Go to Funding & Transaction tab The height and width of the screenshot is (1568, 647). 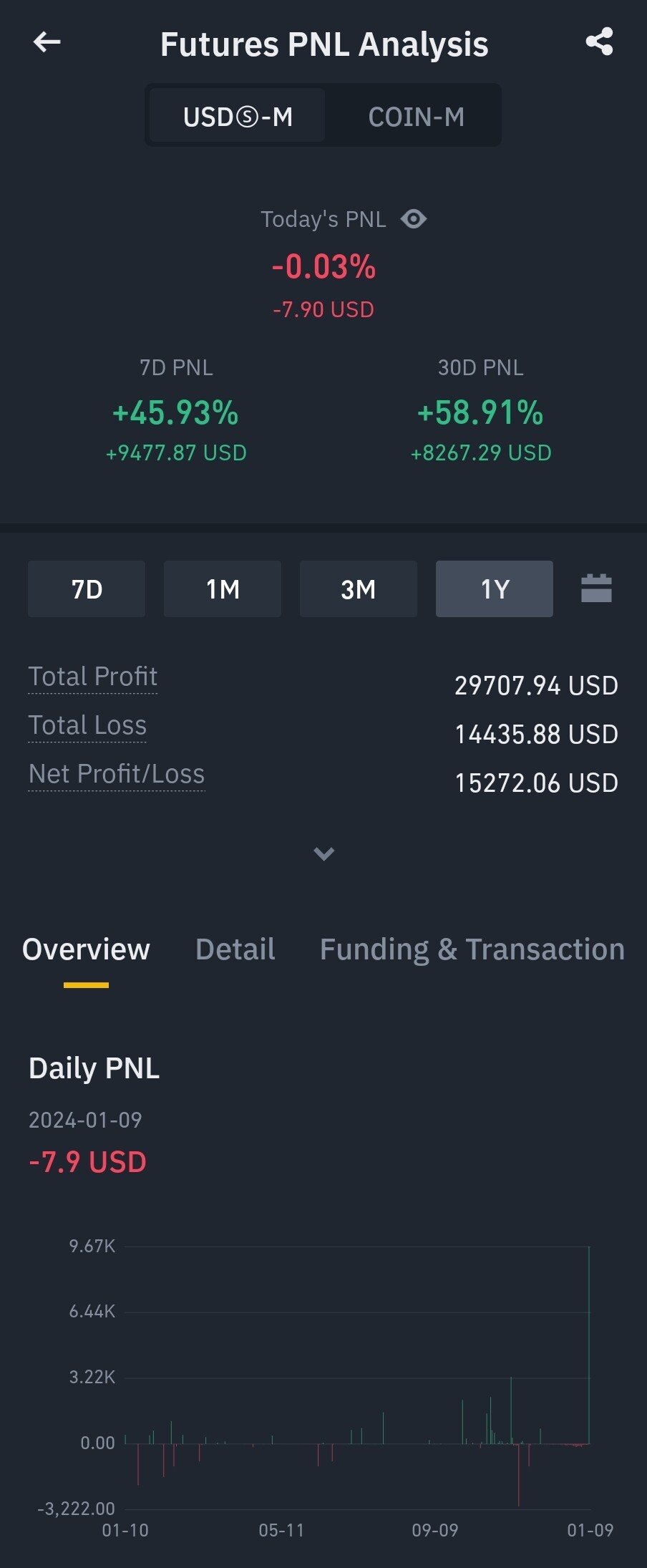click(x=472, y=949)
